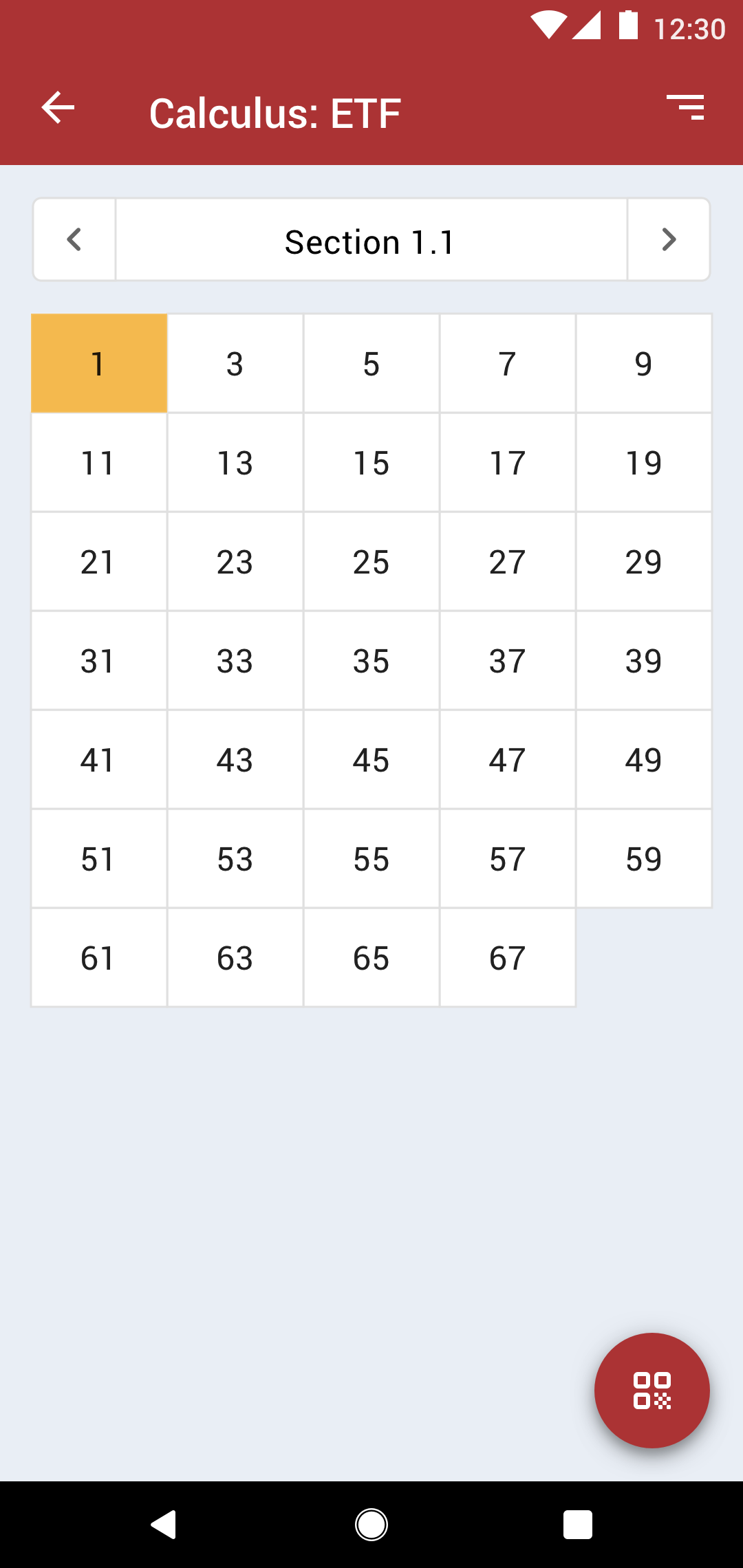743x1568 pixels.
Task: Open problem 67
Action: pyautogui.click(x=508, y=957)
